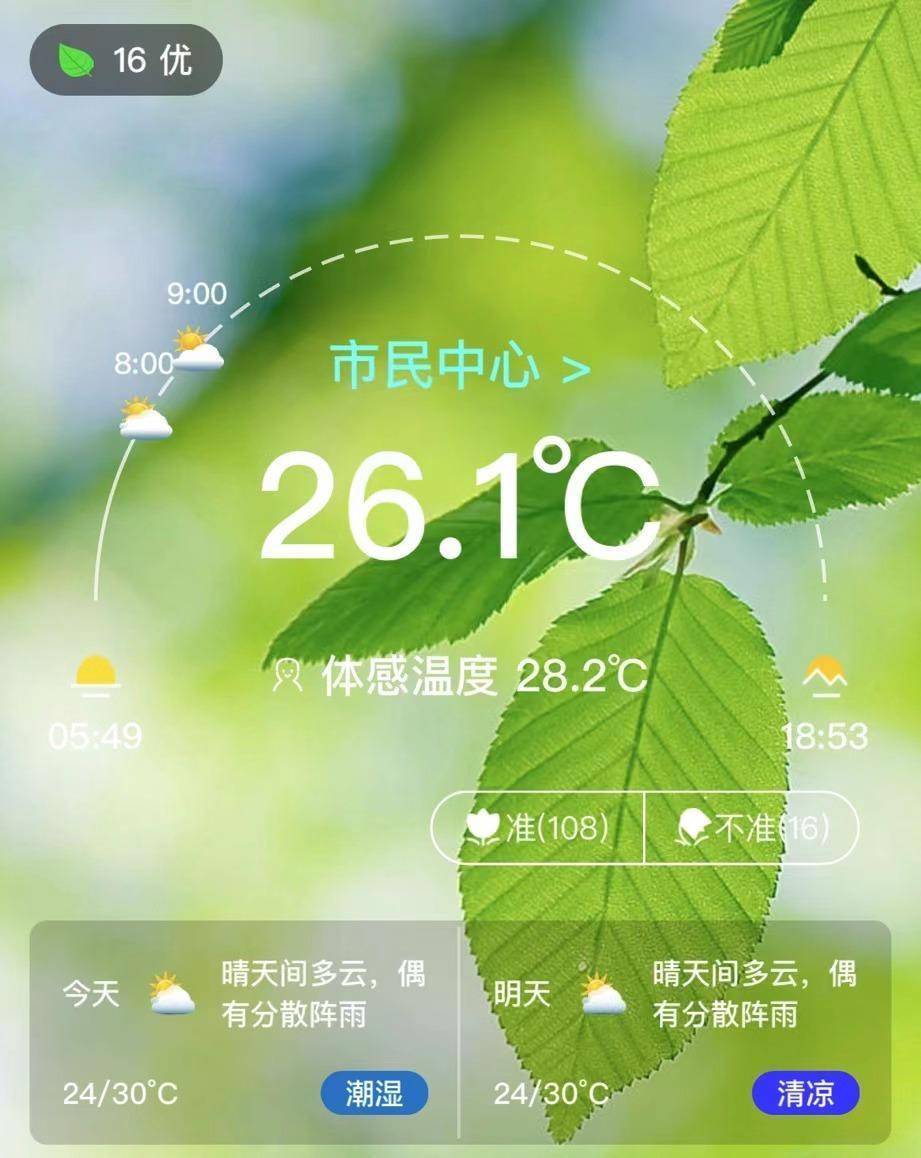Open tomorrow's 明天 forecast card
The height and width of the screenshot is (1158, 921).
676,1032
